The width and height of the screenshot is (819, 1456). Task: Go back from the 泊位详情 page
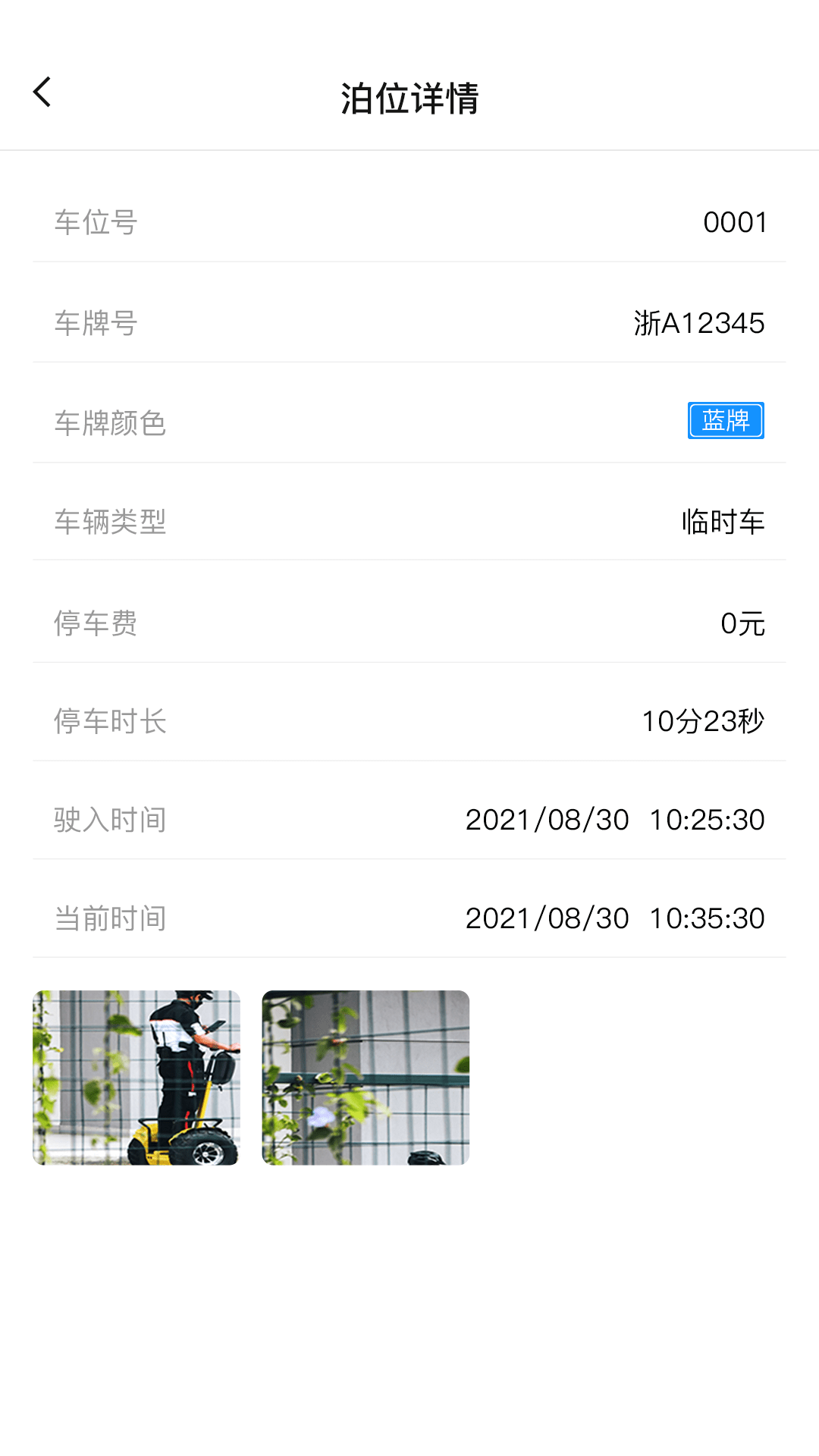[x=42, y=93]
